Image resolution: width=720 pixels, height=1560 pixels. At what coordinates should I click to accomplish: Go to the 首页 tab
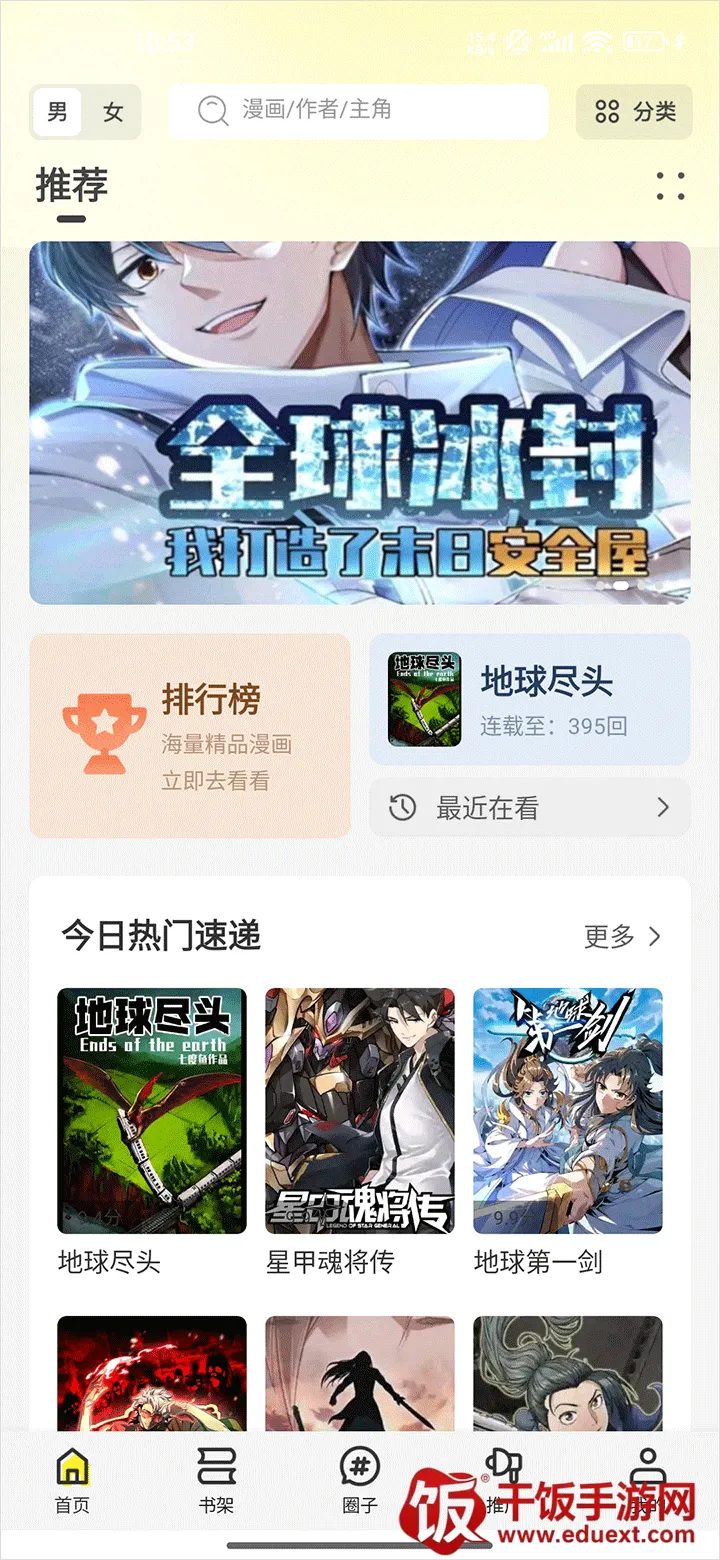(x=72, y=1480)
